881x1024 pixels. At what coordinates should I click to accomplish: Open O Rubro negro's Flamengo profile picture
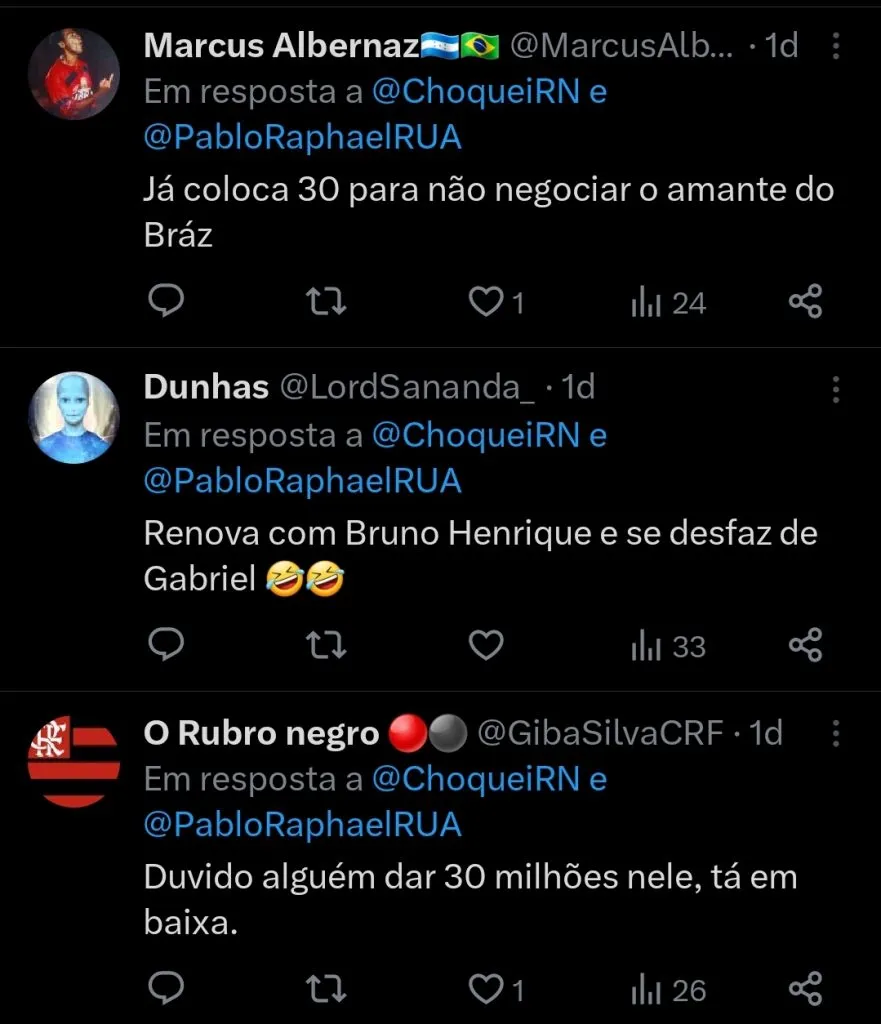73,757
